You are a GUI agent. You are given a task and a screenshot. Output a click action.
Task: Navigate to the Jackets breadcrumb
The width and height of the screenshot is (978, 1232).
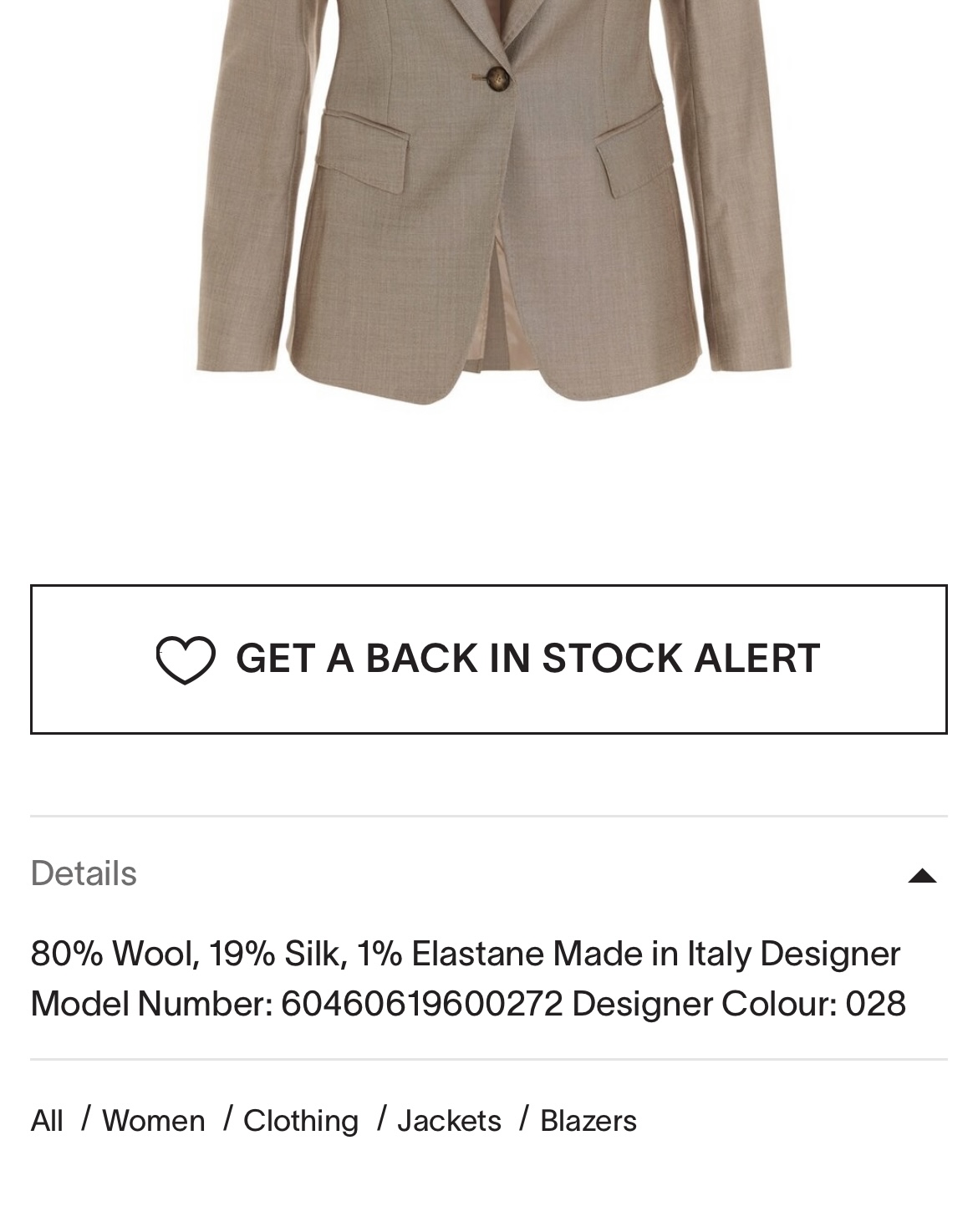point(449,1121)
